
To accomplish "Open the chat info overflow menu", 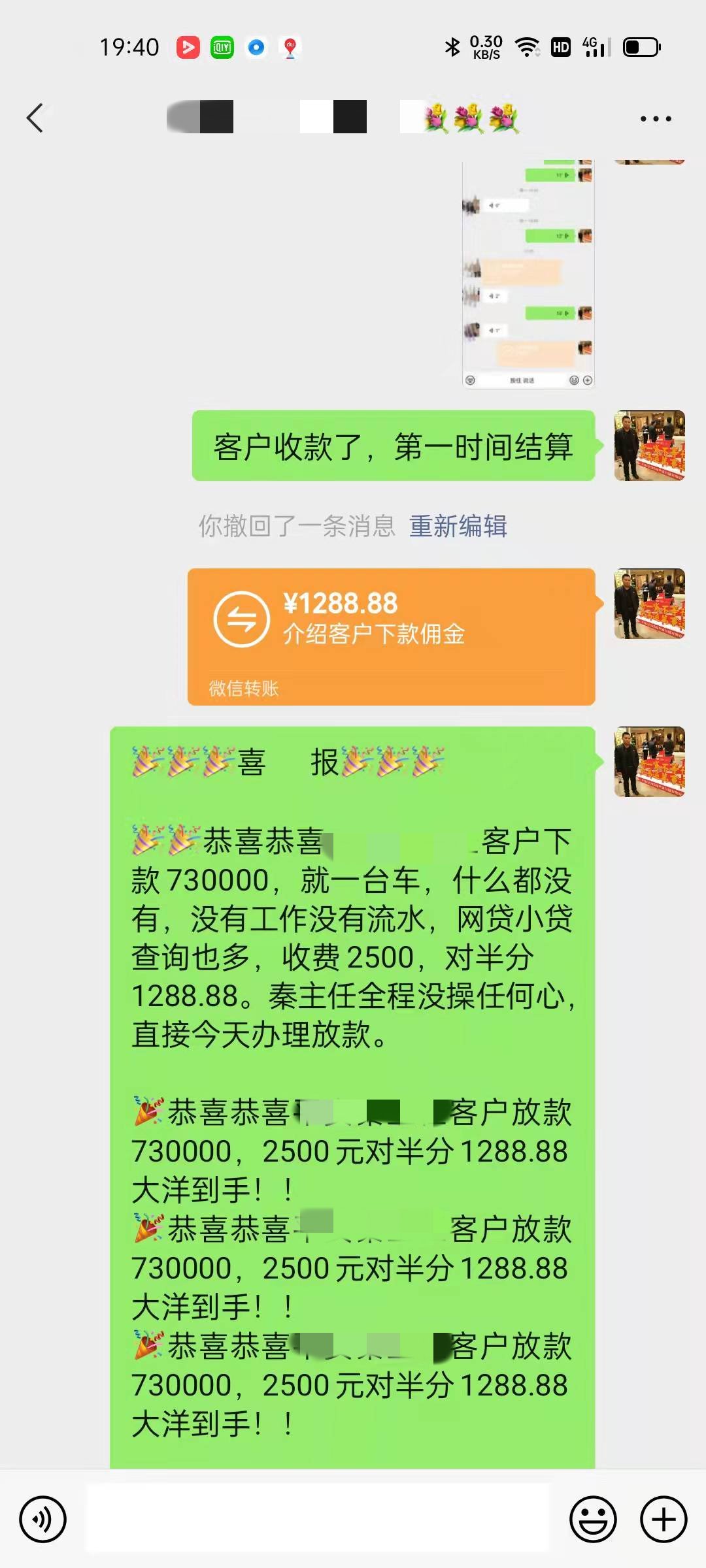I will pyautogui.click(x=655, y=119).
